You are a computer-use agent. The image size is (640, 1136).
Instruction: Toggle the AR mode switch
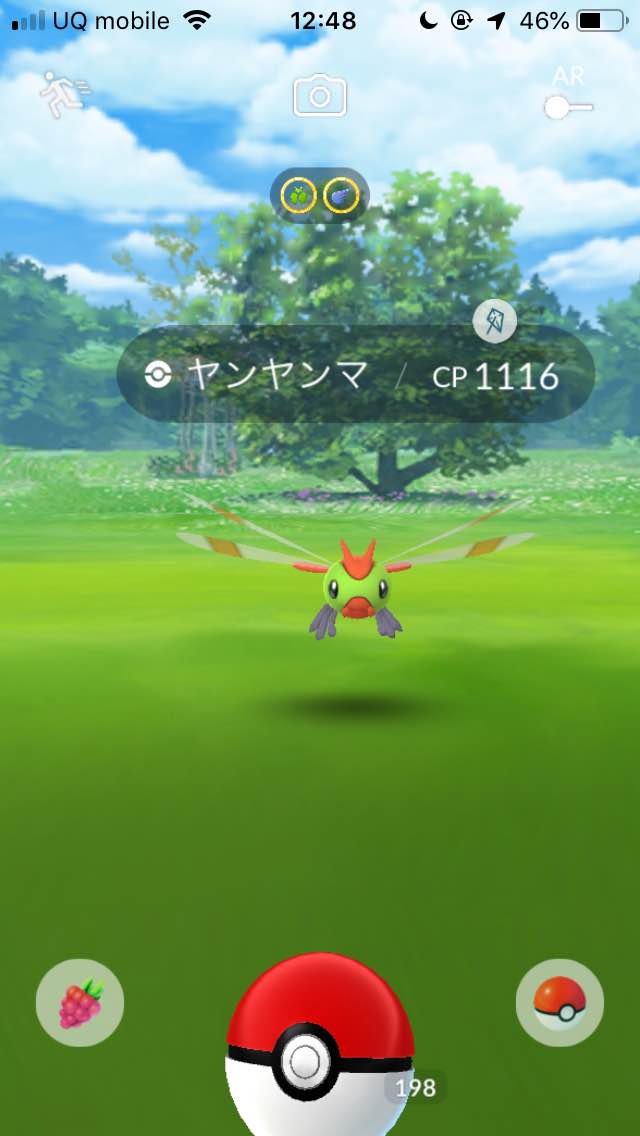568,106
